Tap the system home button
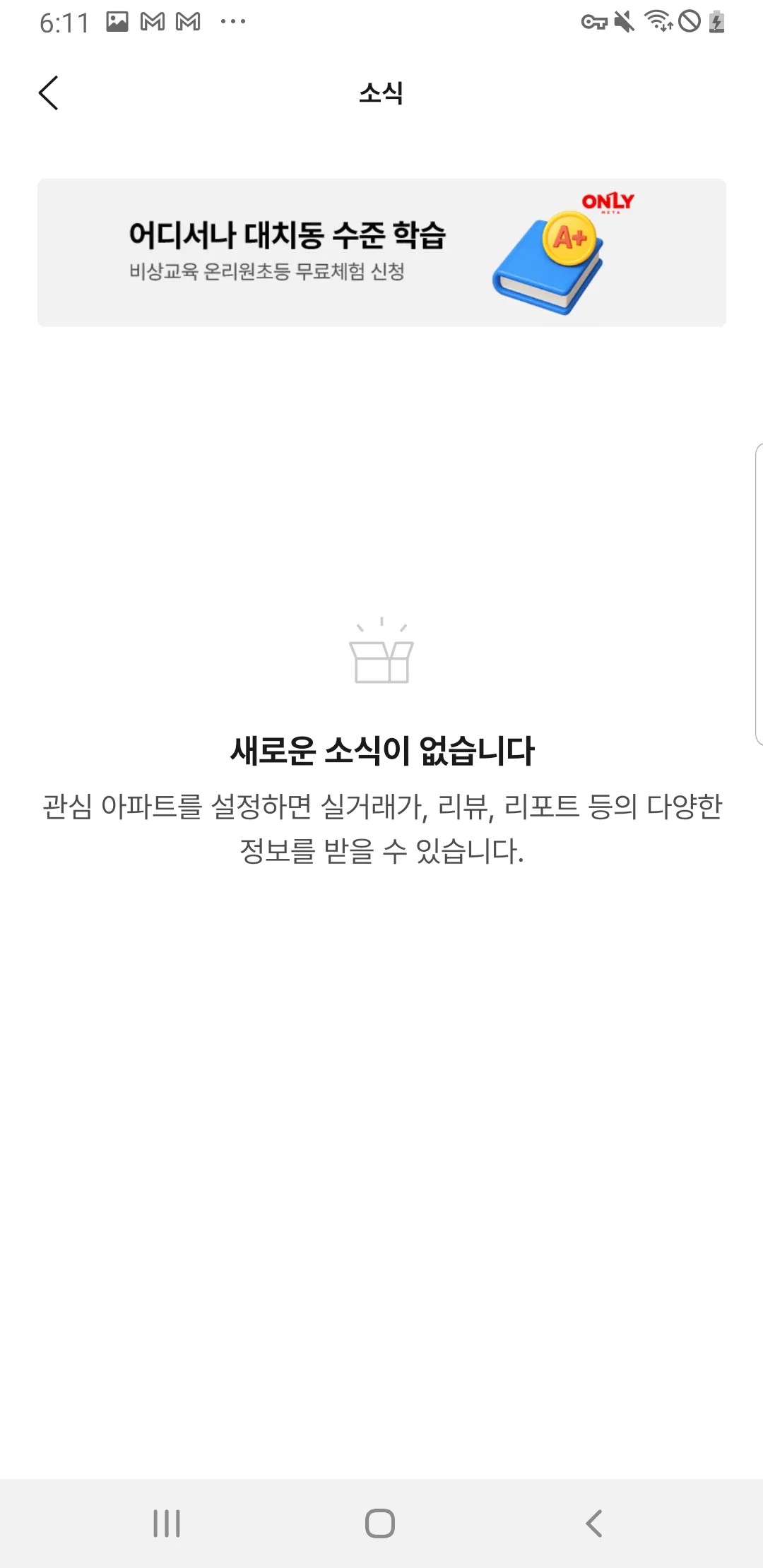This screenshot has width=763, height=1568. (380, 1523)
